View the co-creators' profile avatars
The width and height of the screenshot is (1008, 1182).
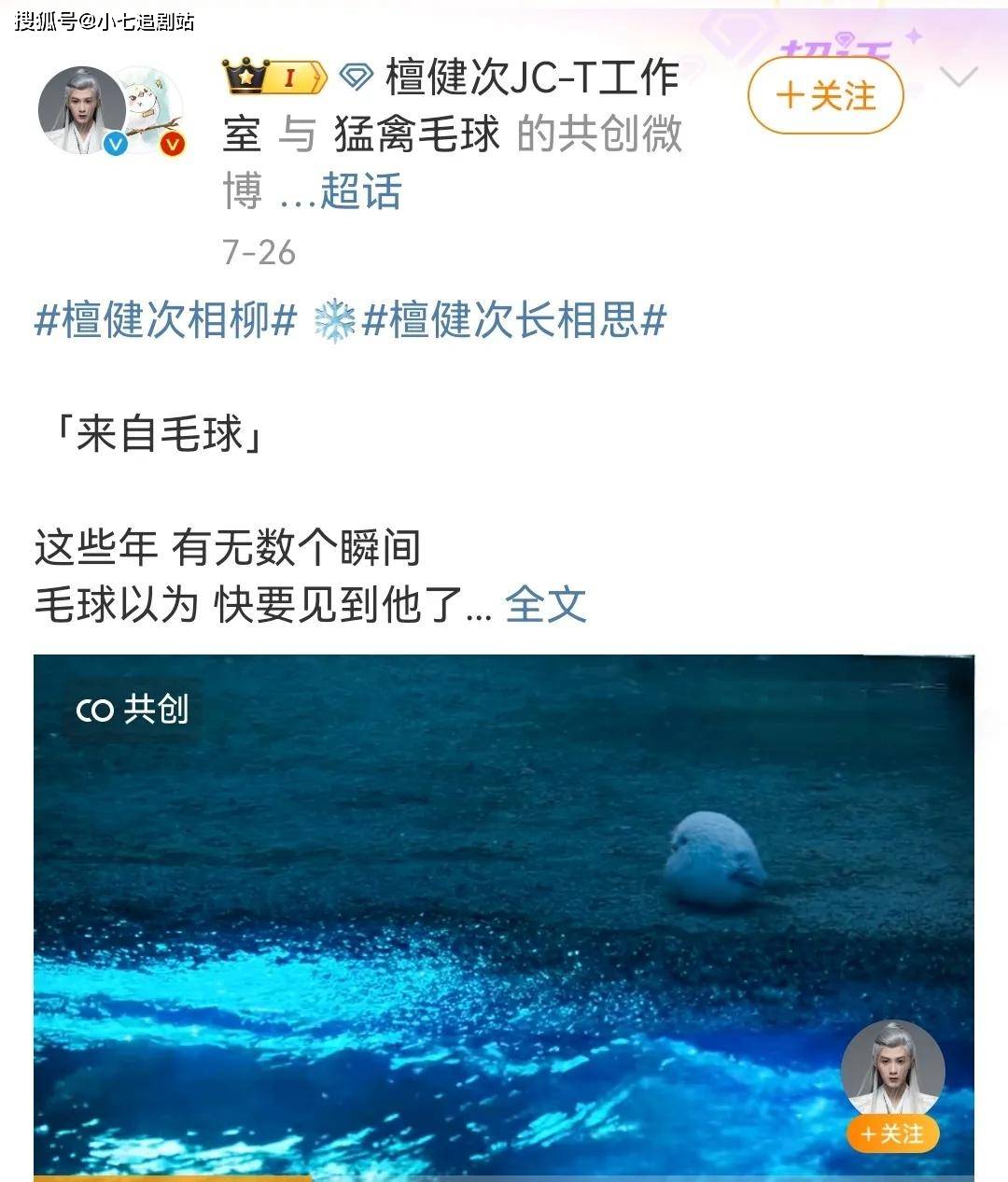point(110,110)
